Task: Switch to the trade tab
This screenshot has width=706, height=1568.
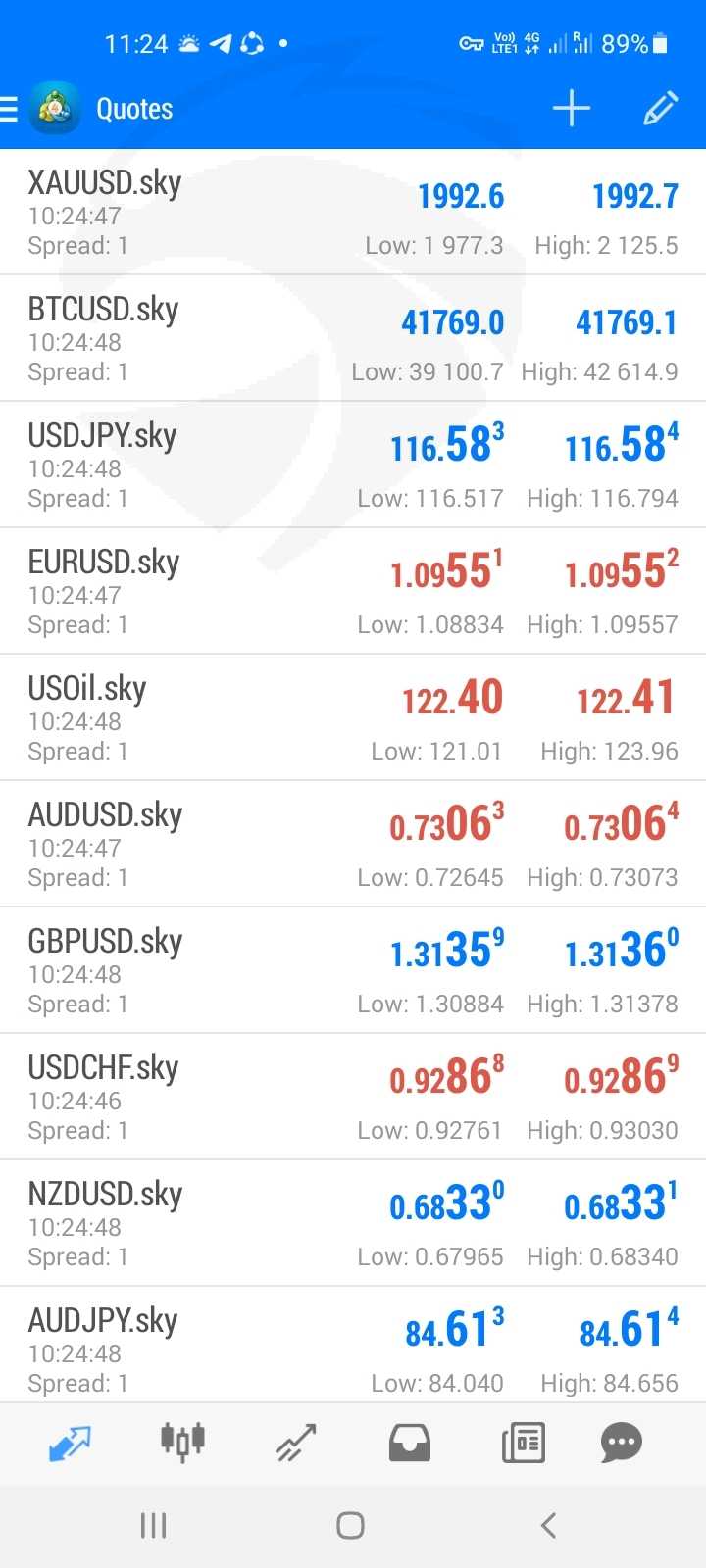Action: tap(295, 1442)
